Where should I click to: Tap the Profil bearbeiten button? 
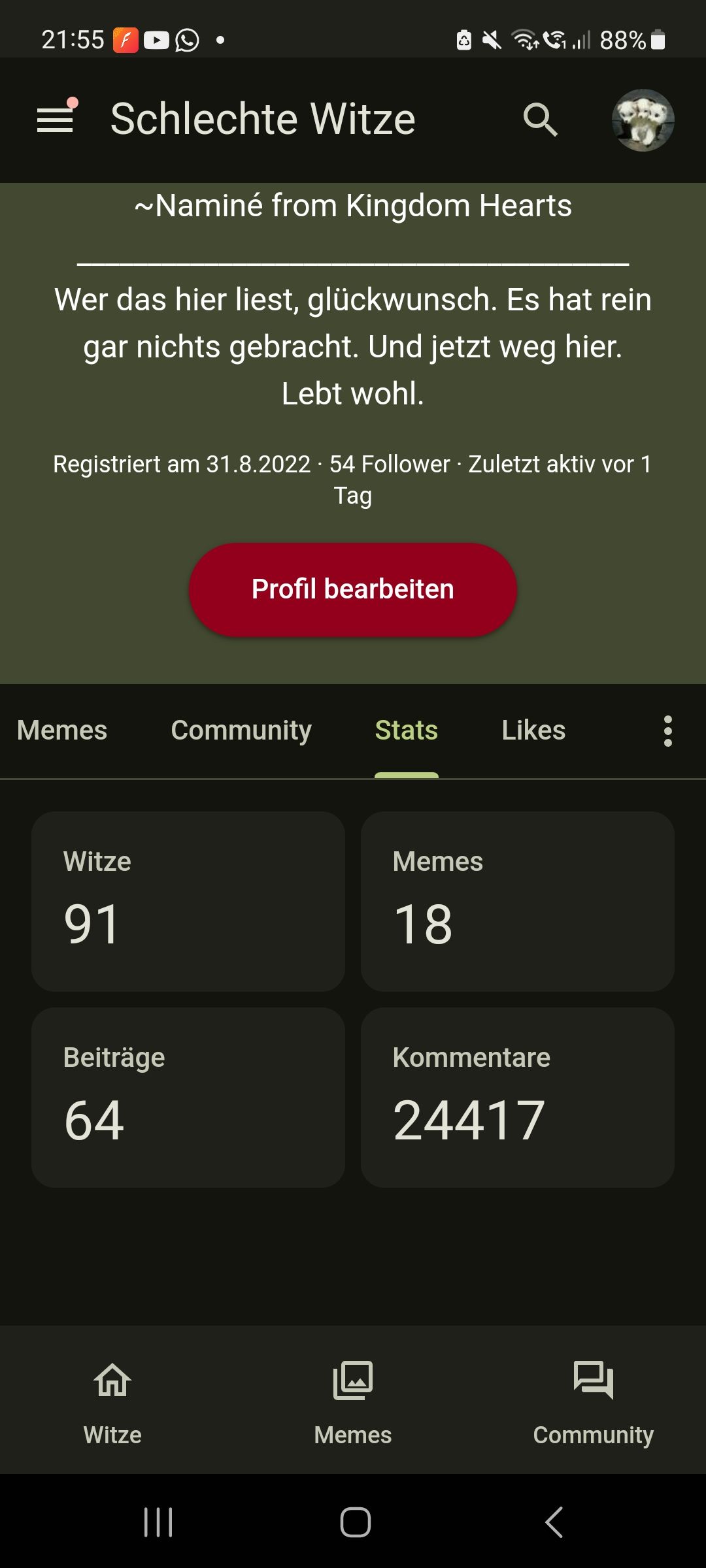353,589
